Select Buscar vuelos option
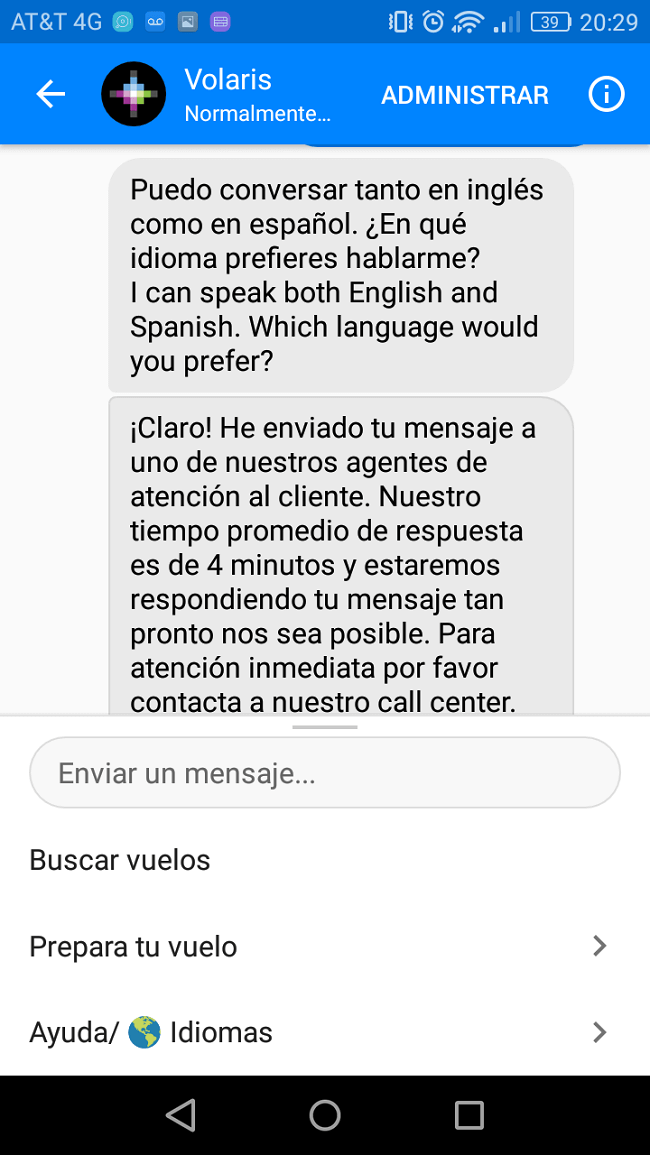 pyautogui.click(x=120, y=860)
